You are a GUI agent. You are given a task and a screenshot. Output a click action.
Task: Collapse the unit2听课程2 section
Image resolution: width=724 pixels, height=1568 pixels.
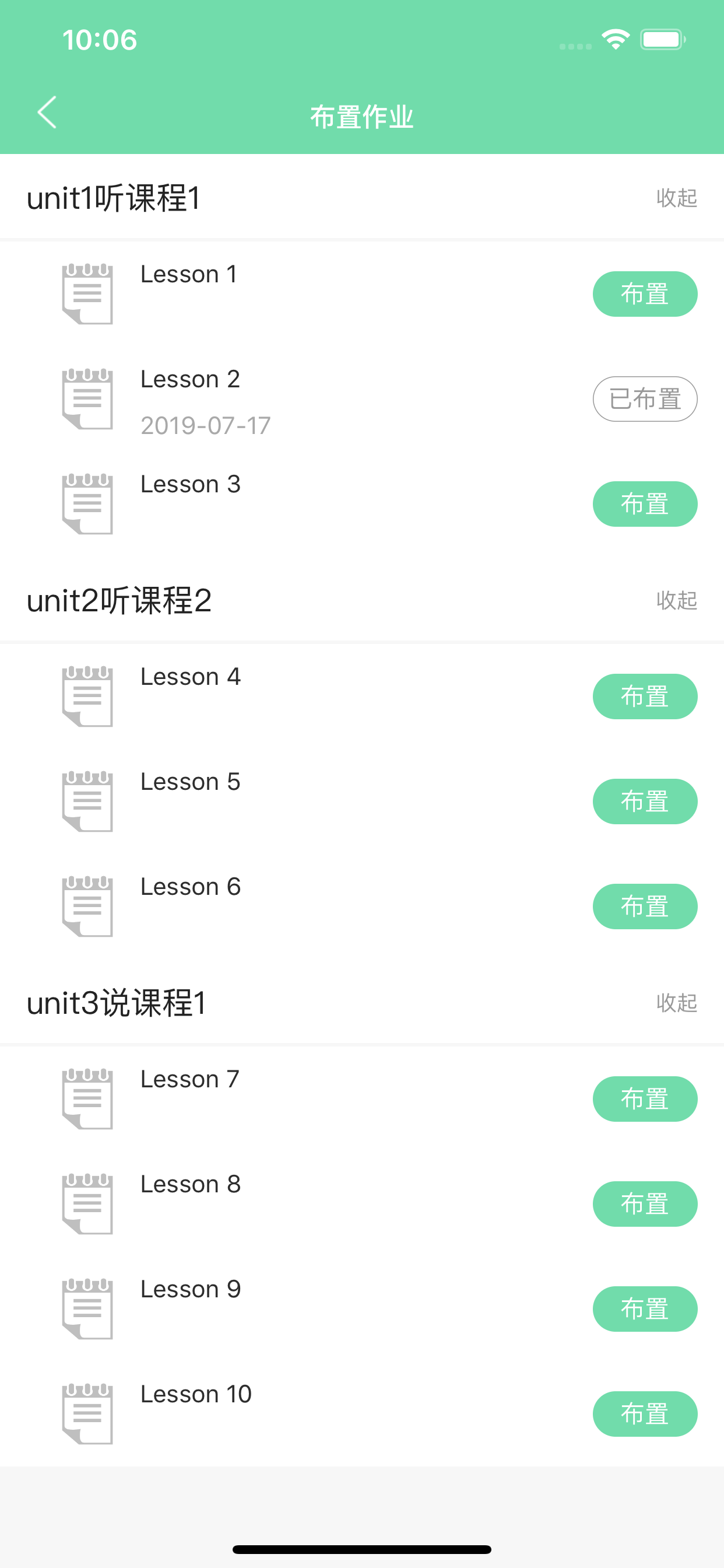tap(677, 600)
